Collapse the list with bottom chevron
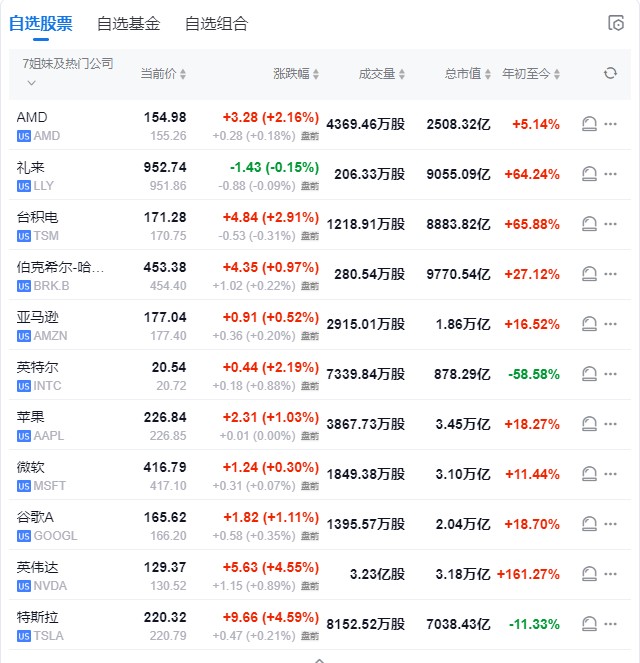This screenshot has height=663, width=640. [319, 658]
